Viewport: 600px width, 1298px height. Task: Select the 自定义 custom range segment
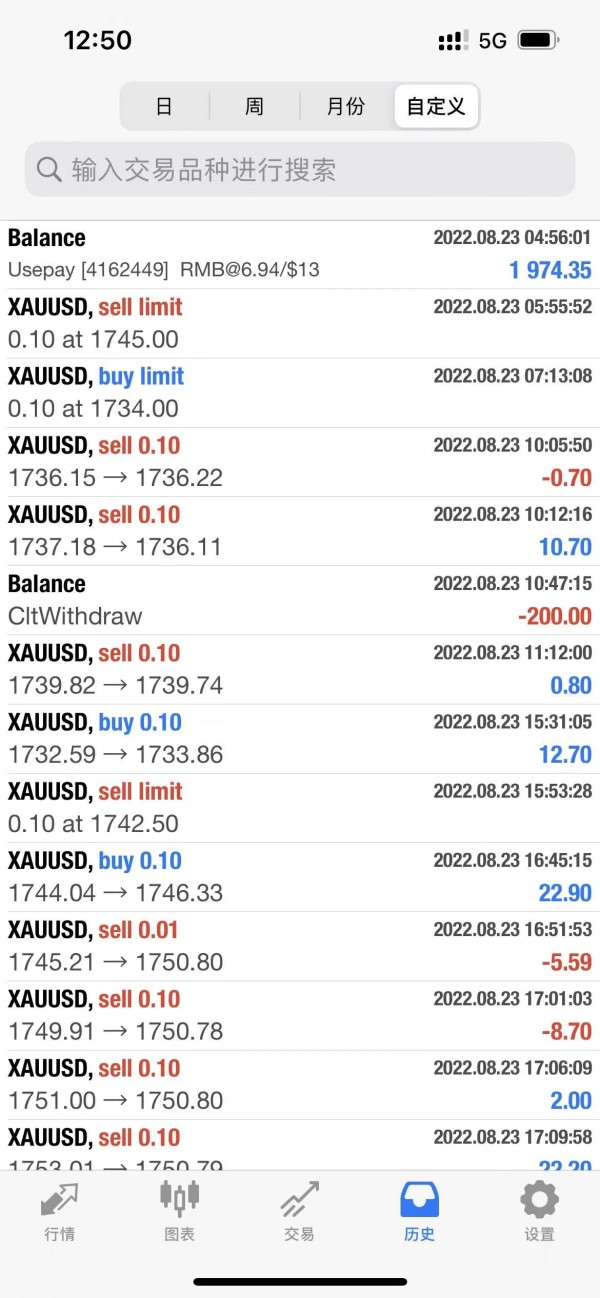click(436, 106)
